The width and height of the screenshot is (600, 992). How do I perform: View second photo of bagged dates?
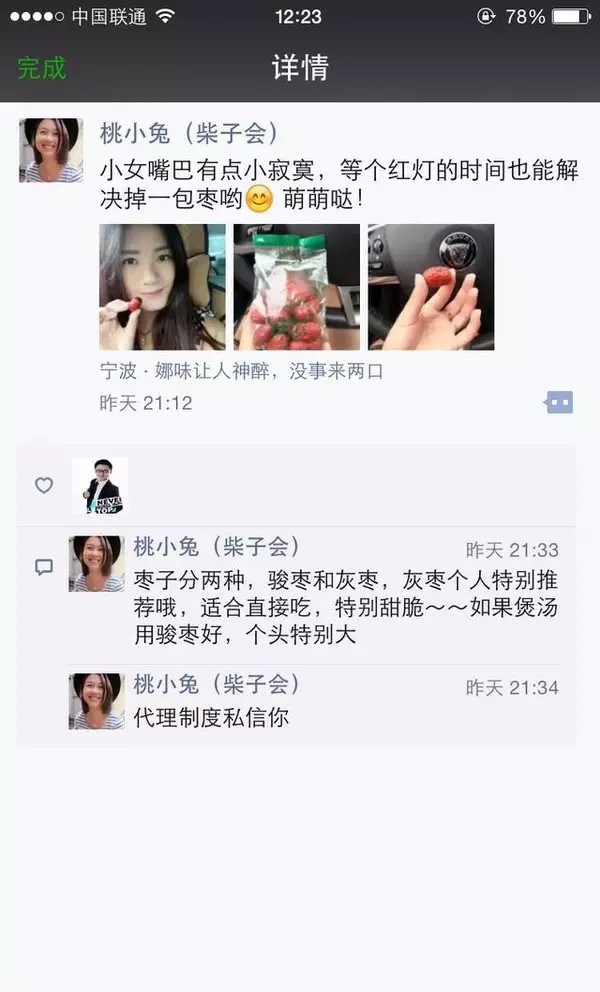click(296, 287)
